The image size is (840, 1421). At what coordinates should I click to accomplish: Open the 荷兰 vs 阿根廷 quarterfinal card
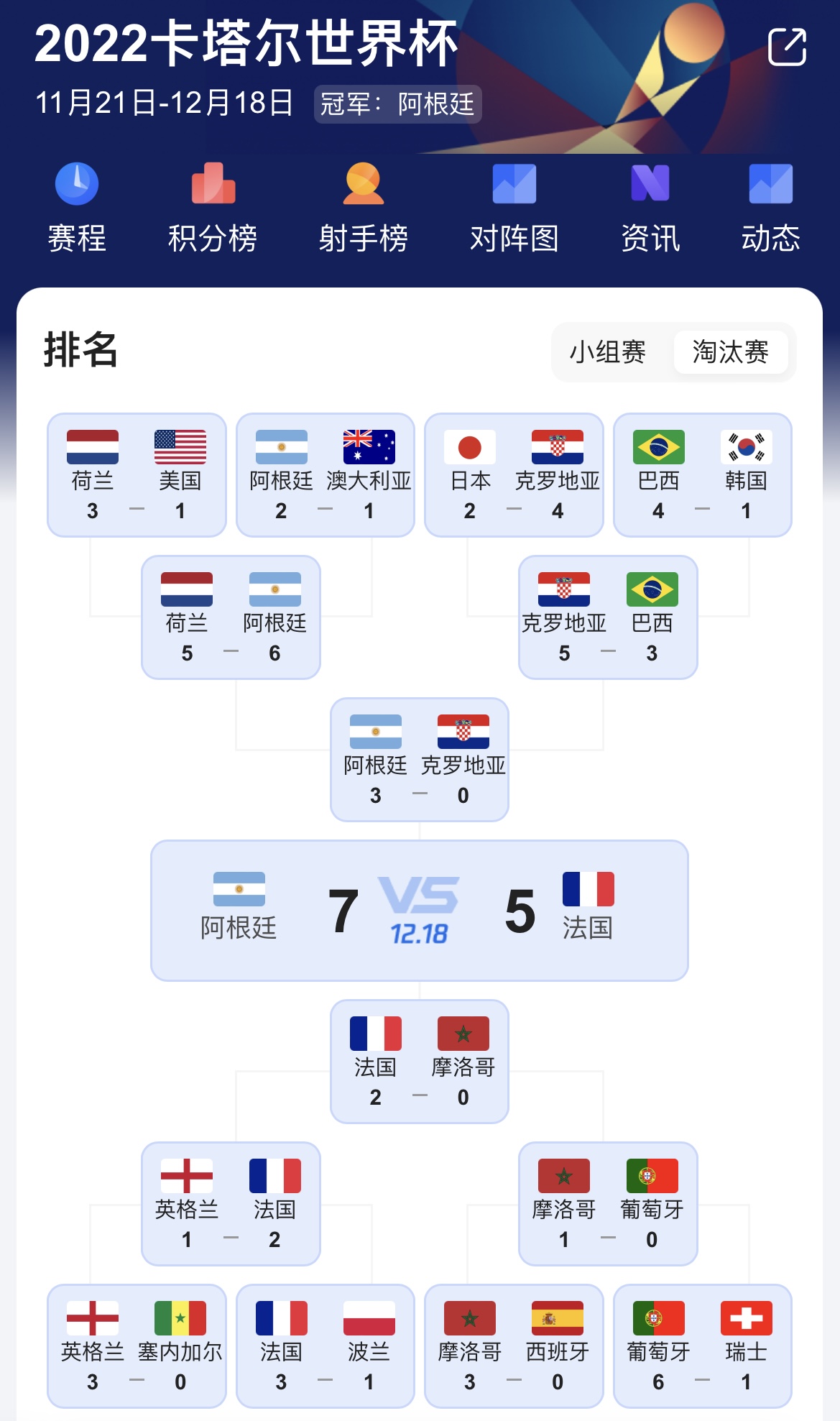click(231, 617)
